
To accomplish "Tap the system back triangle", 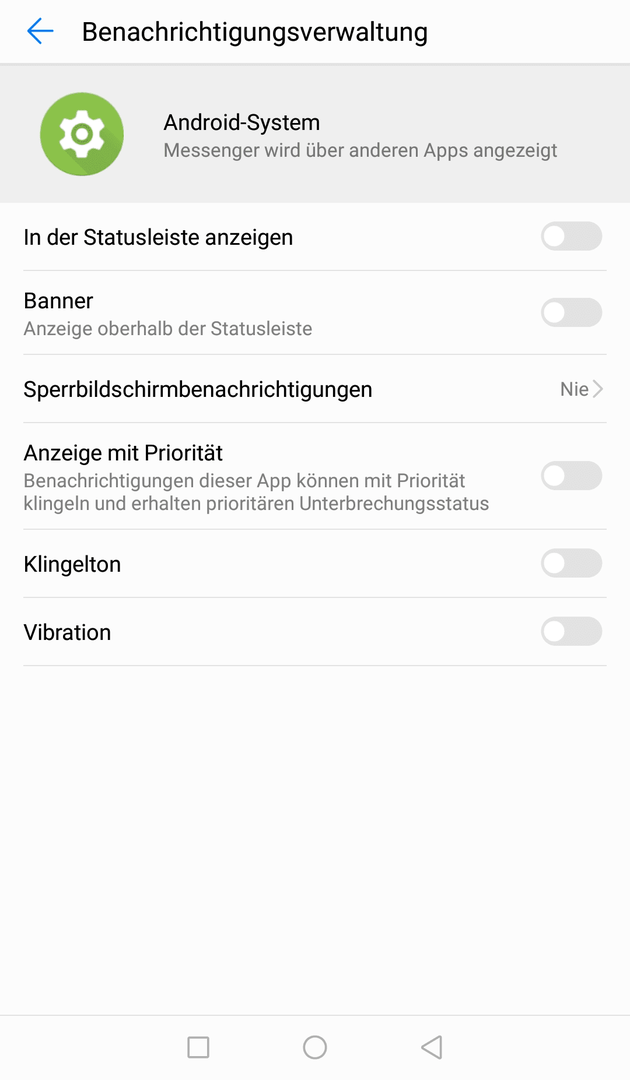I will pyautogui.click(x=431, y=1047).
